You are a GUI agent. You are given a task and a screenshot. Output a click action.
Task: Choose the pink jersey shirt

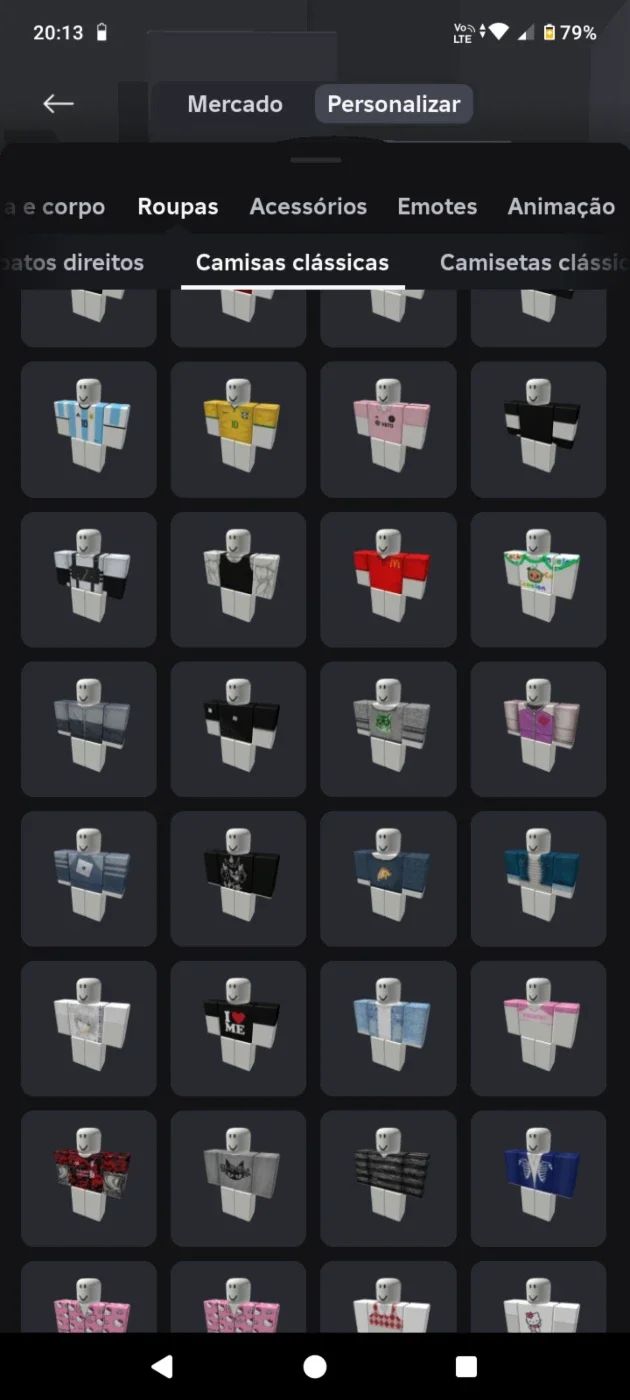click(x=388, y=429)
